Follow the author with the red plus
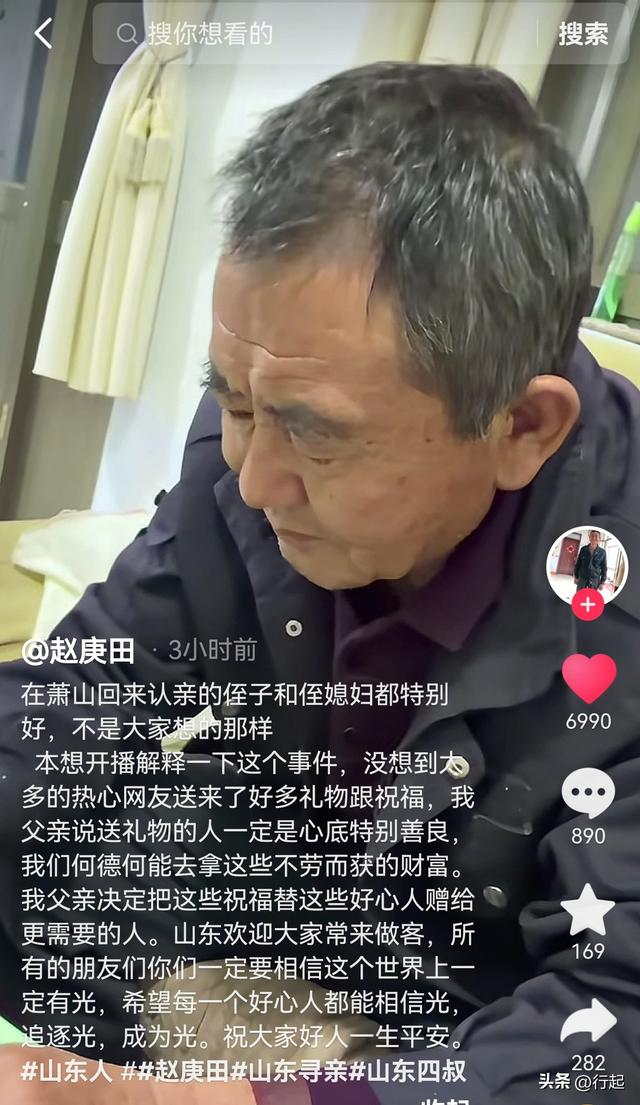Image resolution: width=640 pixels, height=1105 pixels. point(587,605)
